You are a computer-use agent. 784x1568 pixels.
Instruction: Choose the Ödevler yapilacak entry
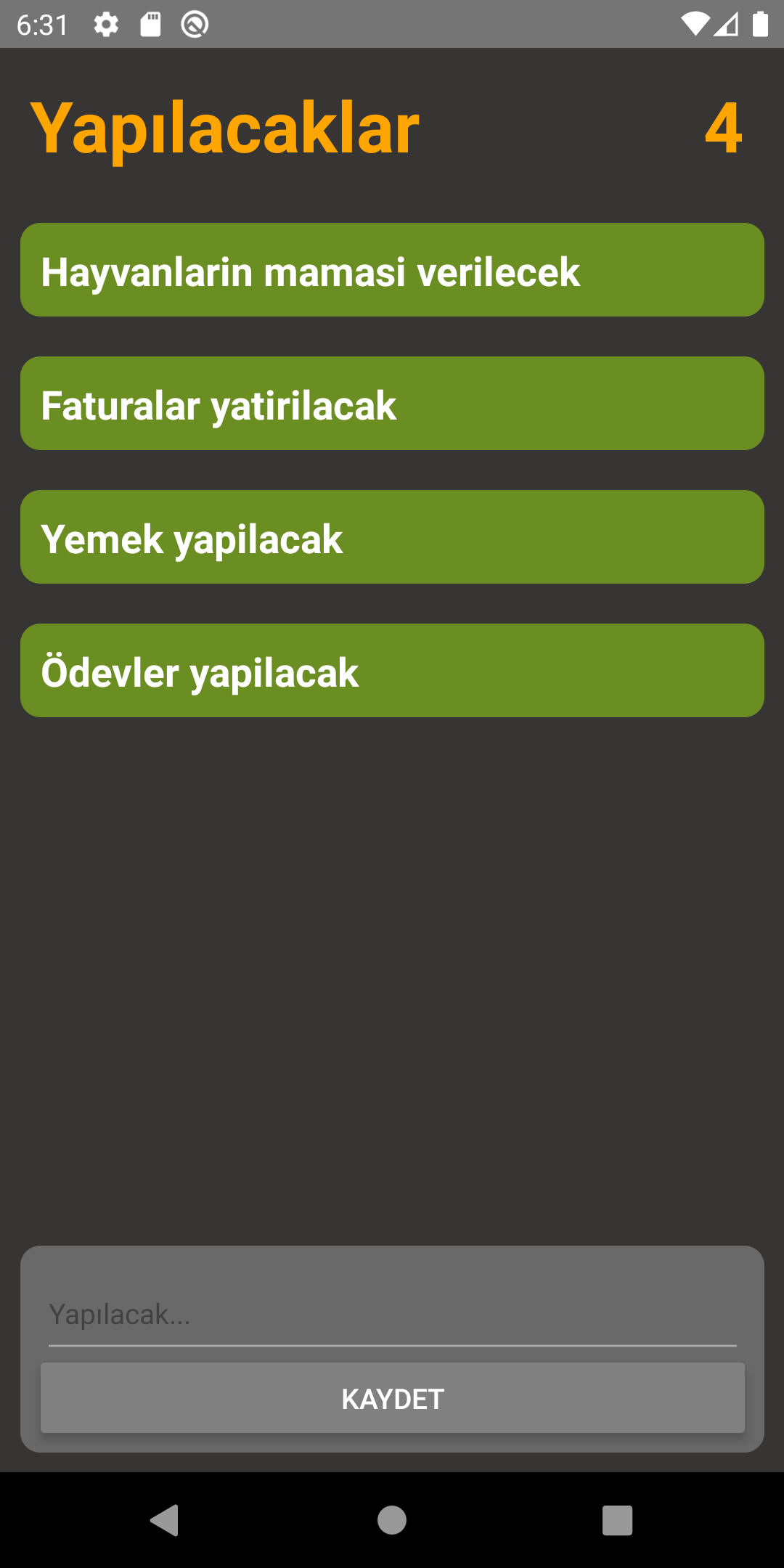point(392,671)
